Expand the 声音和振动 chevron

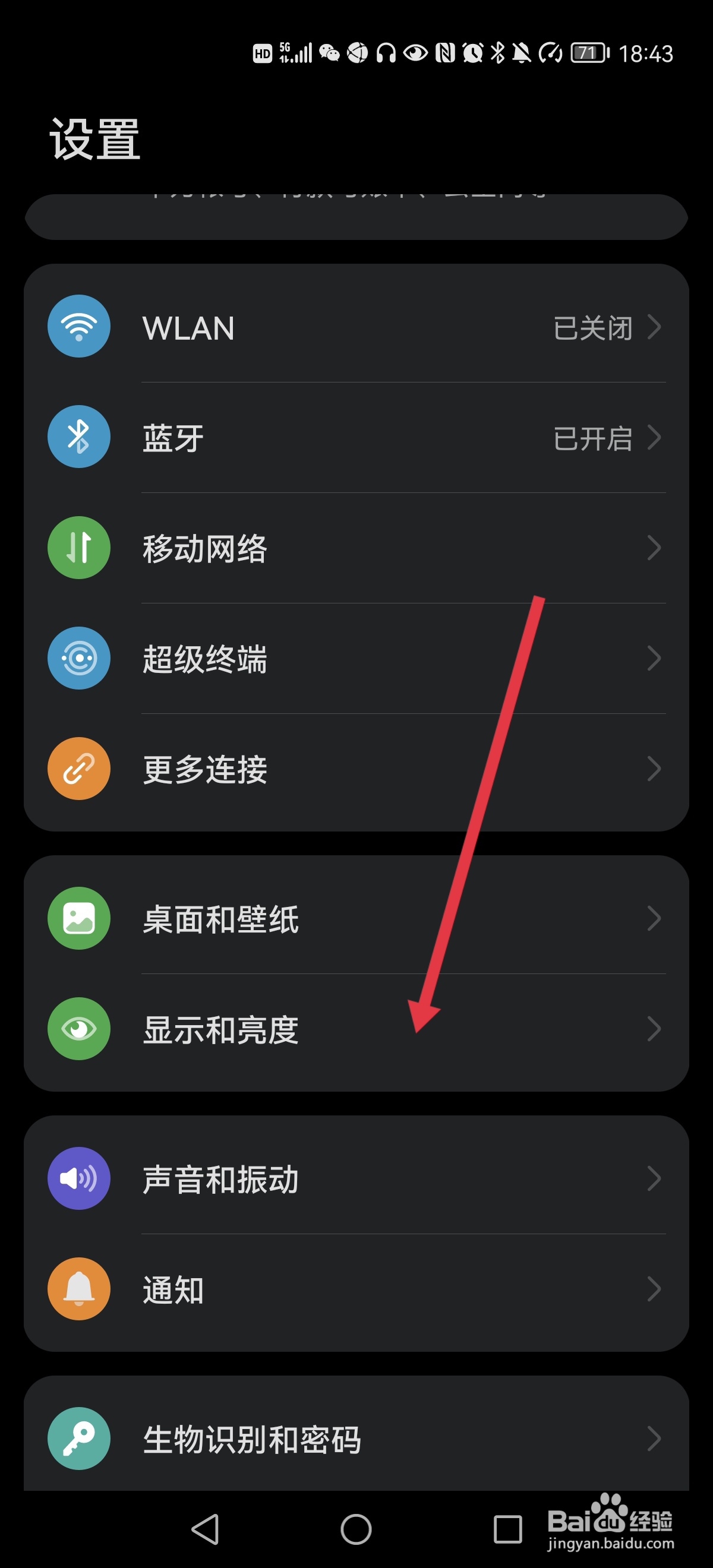(x=655, y=1178)
